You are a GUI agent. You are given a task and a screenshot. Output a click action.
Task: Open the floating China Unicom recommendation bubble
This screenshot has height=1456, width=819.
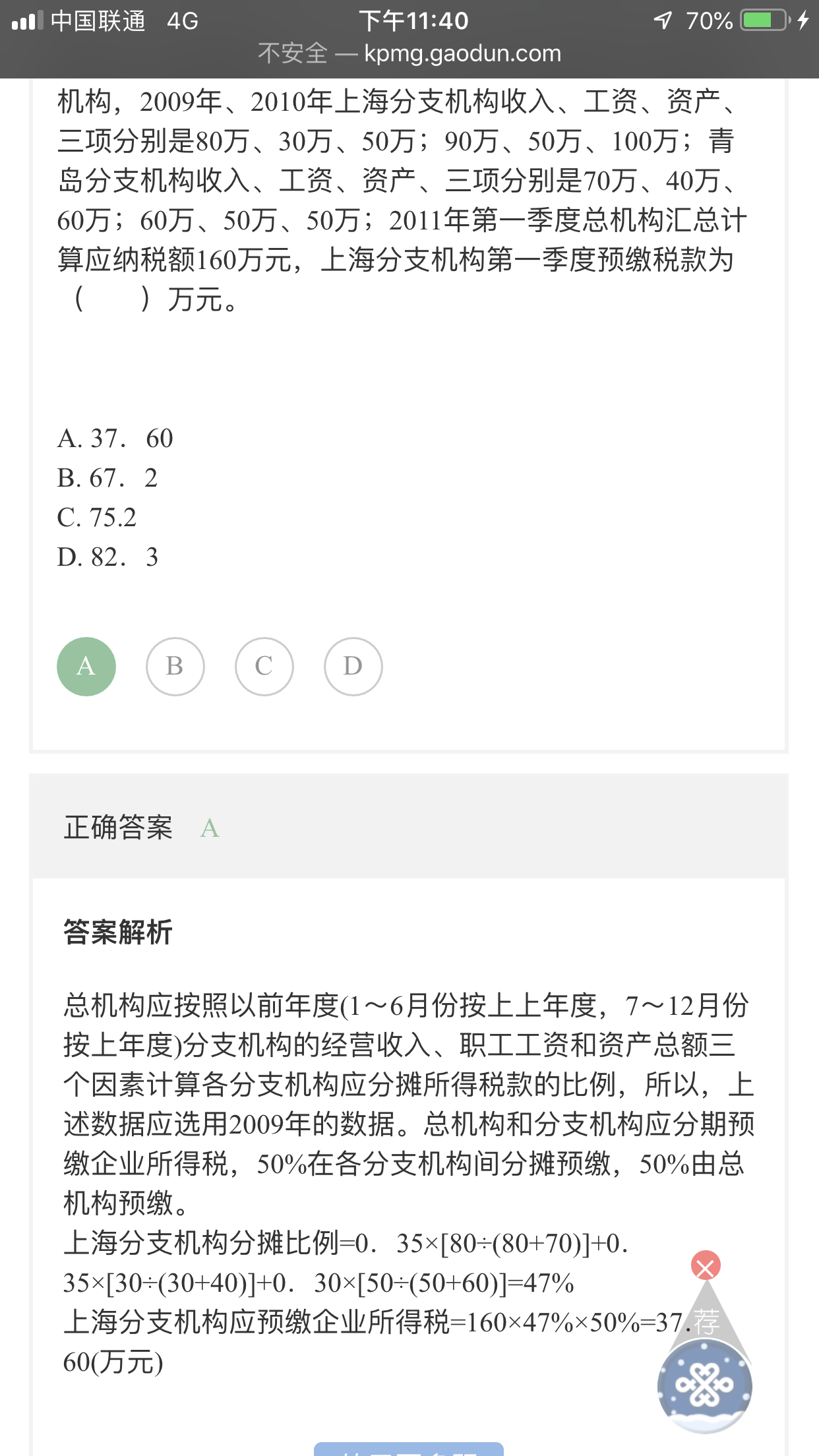pos(704,1385)
